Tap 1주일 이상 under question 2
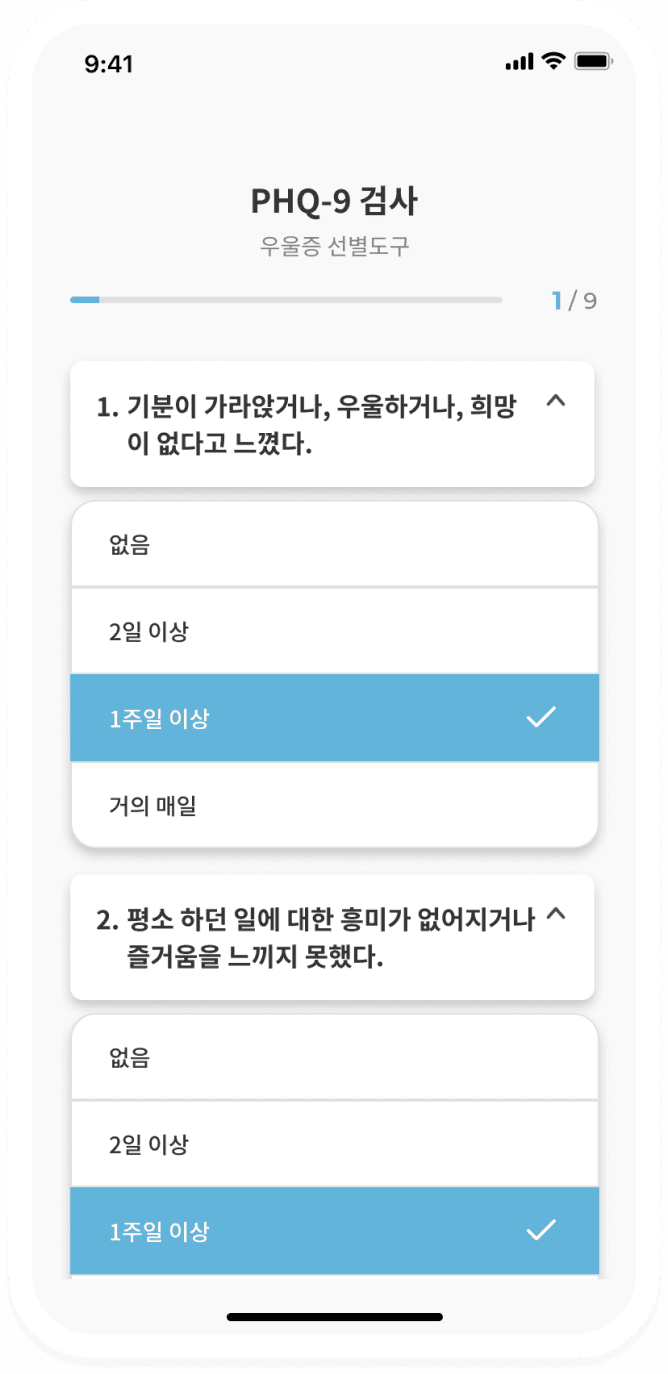The width and height of the screenshot is (668, 1374). click(x=334, y=1231)
